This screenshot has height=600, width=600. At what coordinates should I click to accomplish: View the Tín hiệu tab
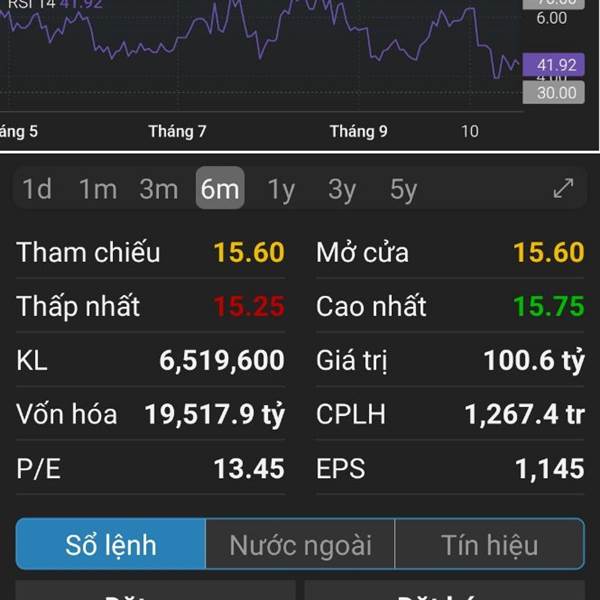tap(489, 545)
